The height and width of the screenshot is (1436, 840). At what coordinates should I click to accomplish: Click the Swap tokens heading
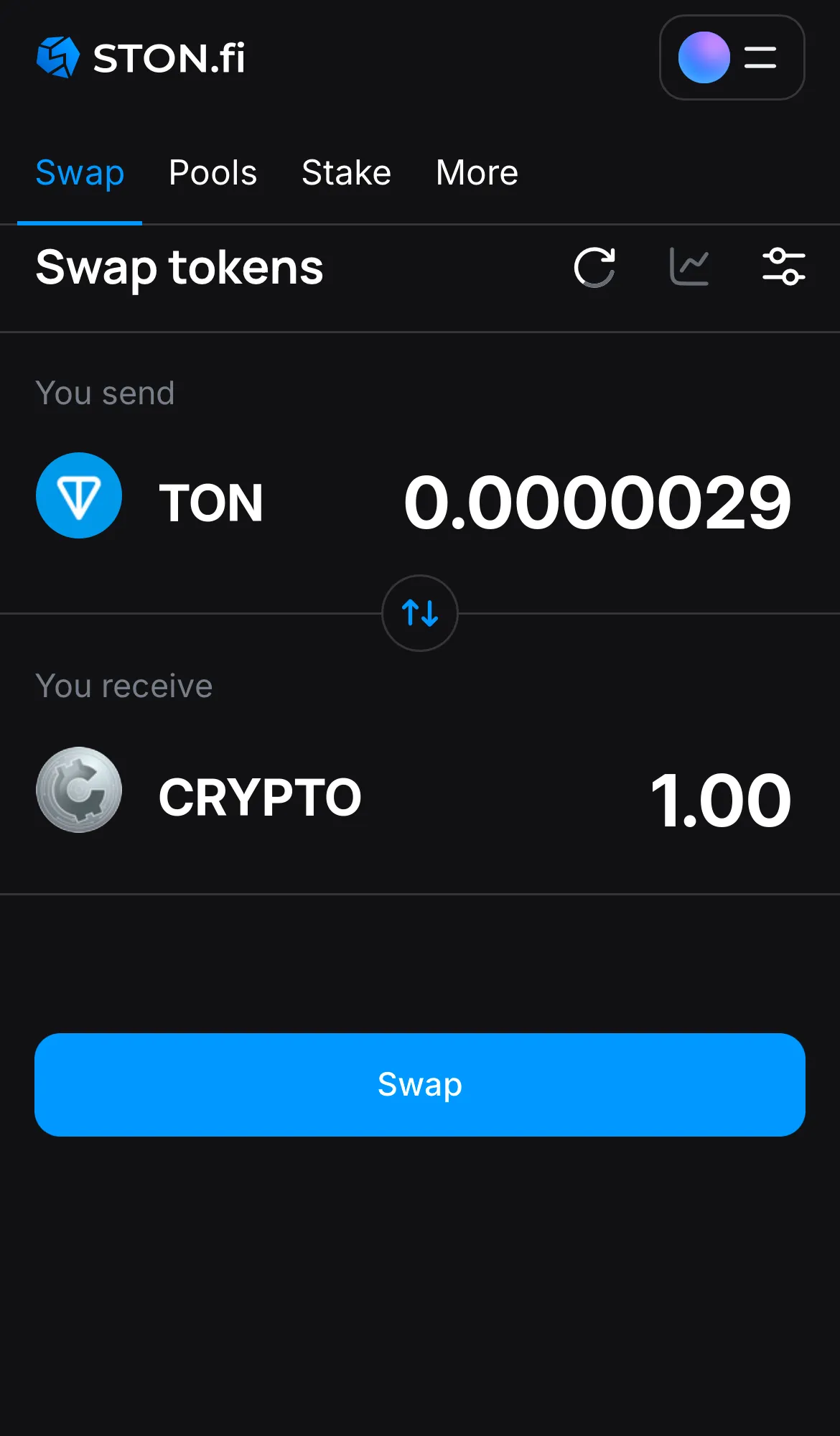tap(179, 267)
